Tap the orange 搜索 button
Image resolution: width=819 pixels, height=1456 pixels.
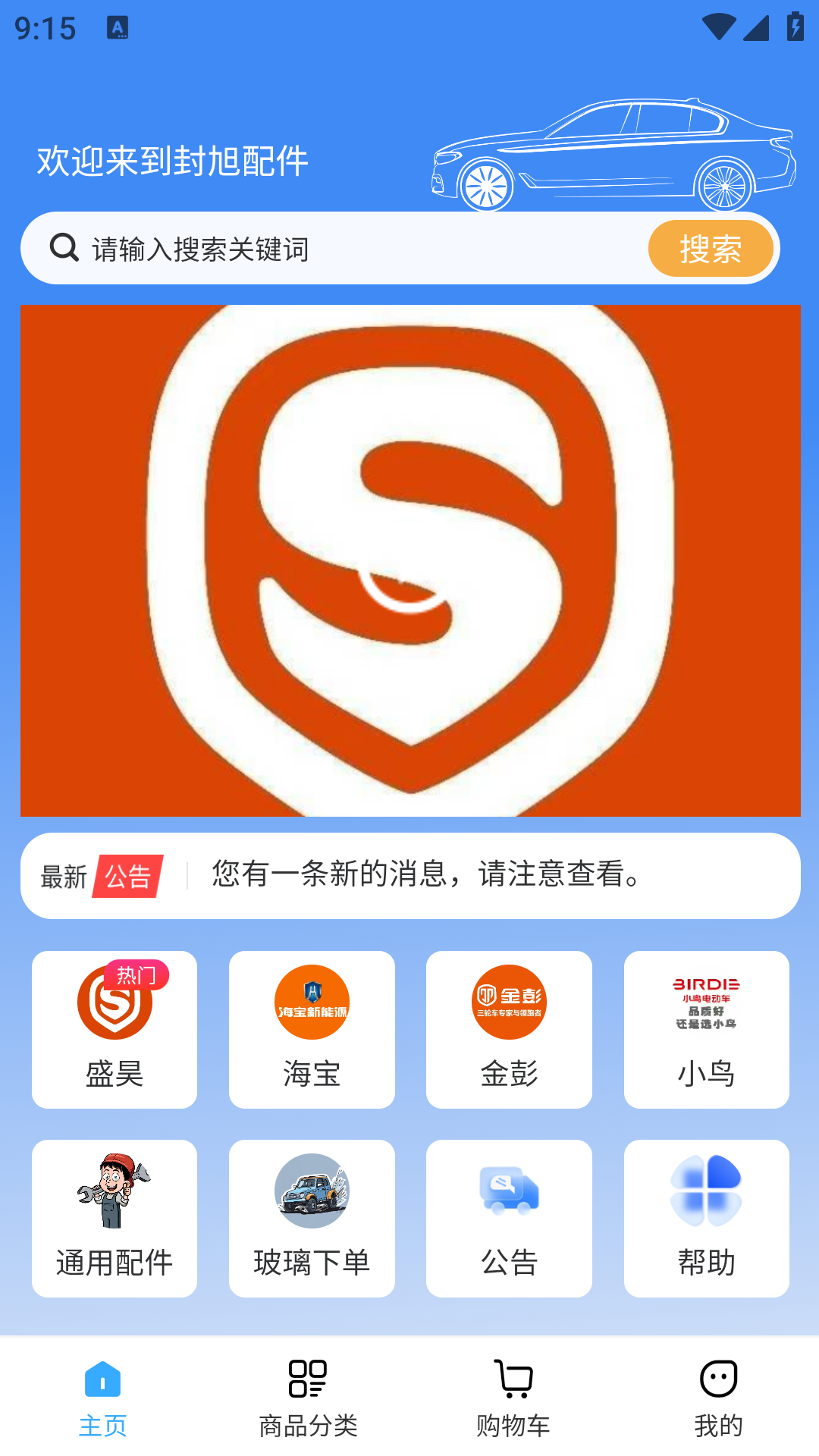coord(710,249)
